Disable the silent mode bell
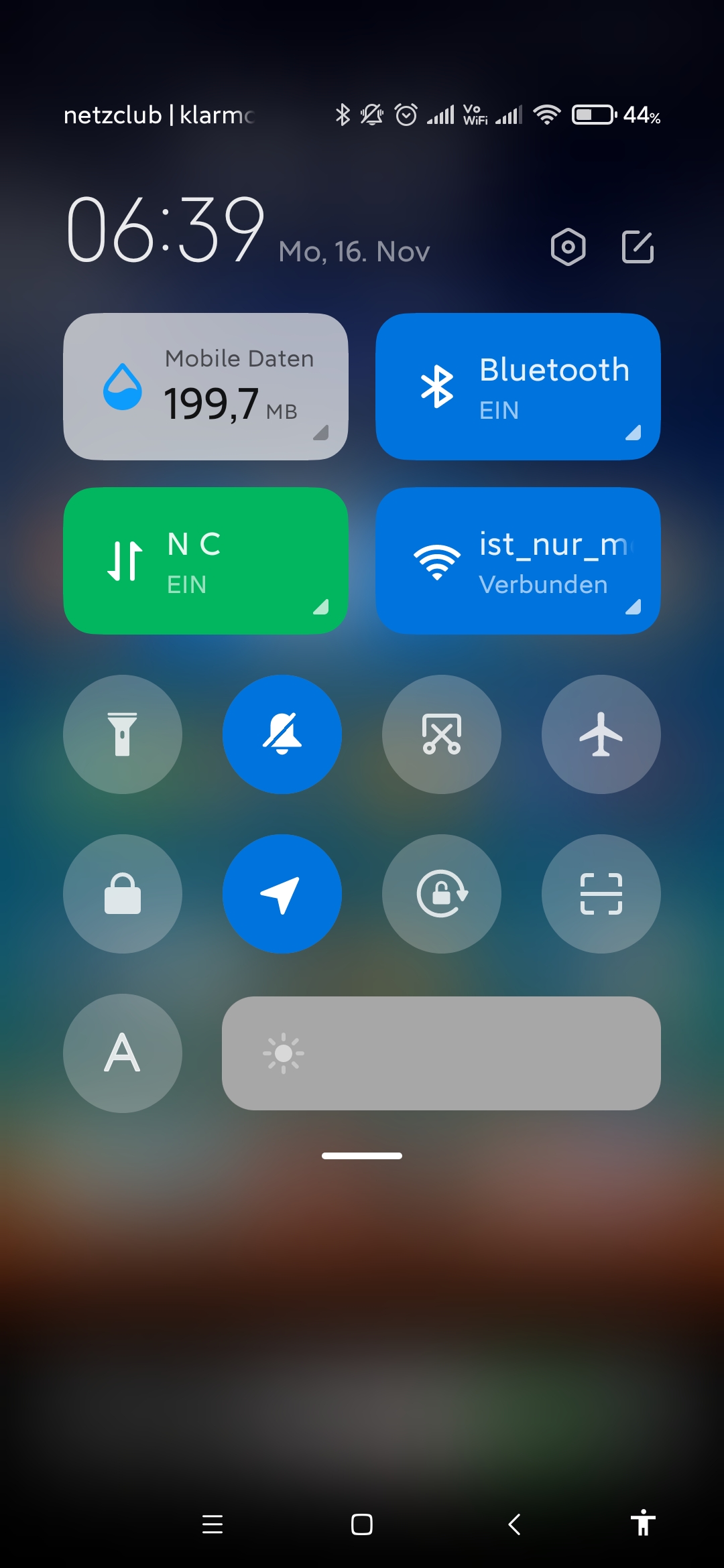724x1568 pixels. (282, 734)
